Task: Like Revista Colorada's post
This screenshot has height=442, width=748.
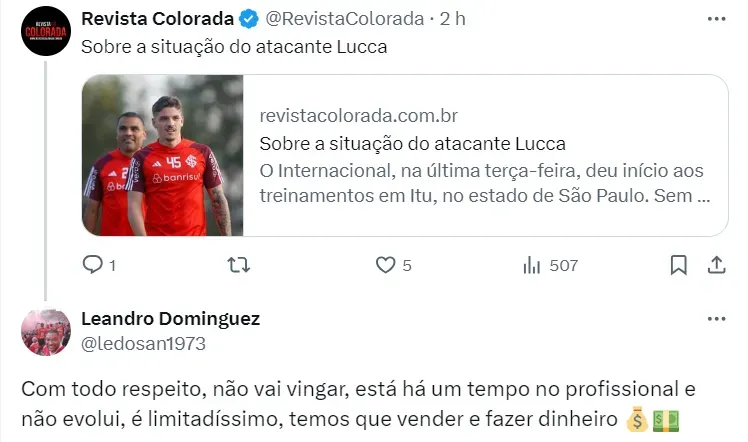Action: coord(386,265)
